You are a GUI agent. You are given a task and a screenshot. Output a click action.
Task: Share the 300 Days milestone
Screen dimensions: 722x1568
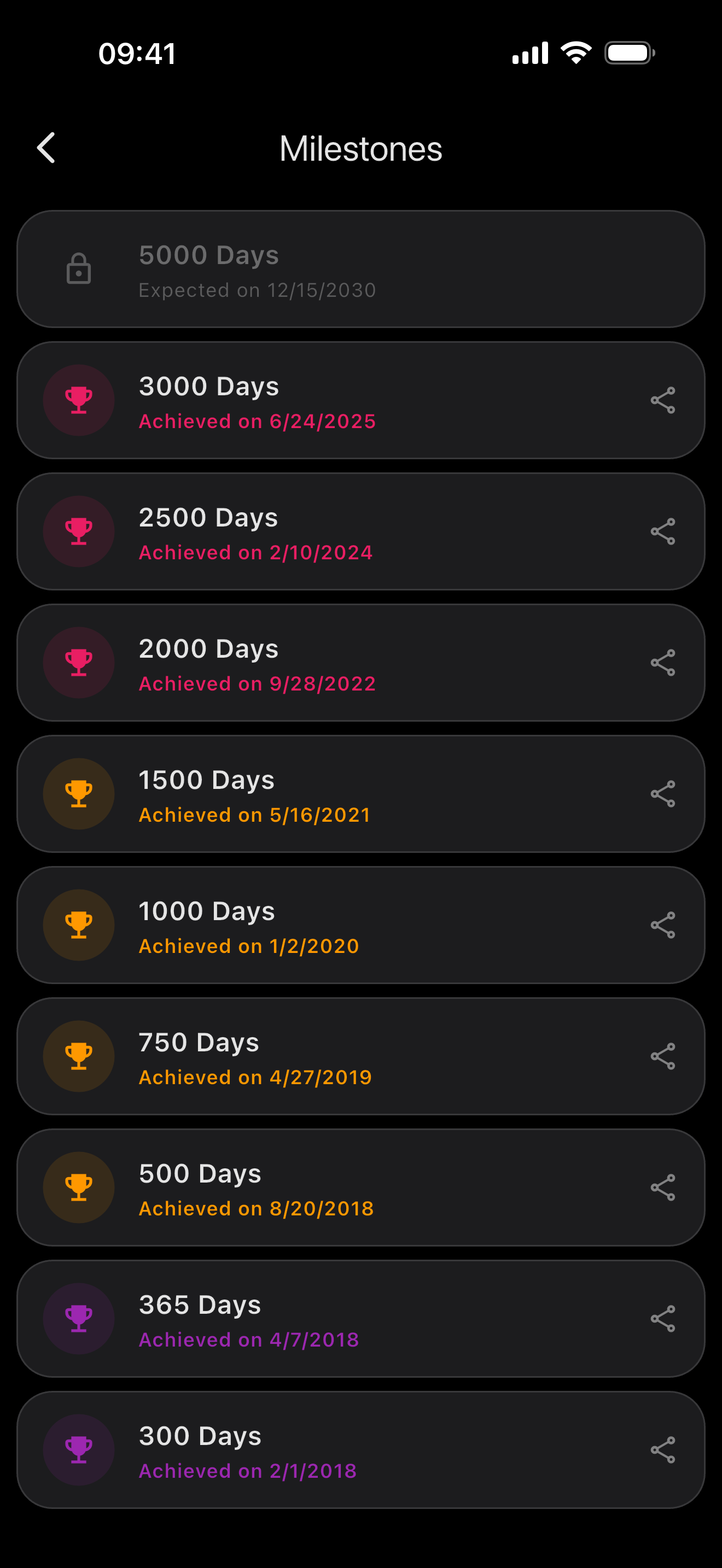point(662,1450)
